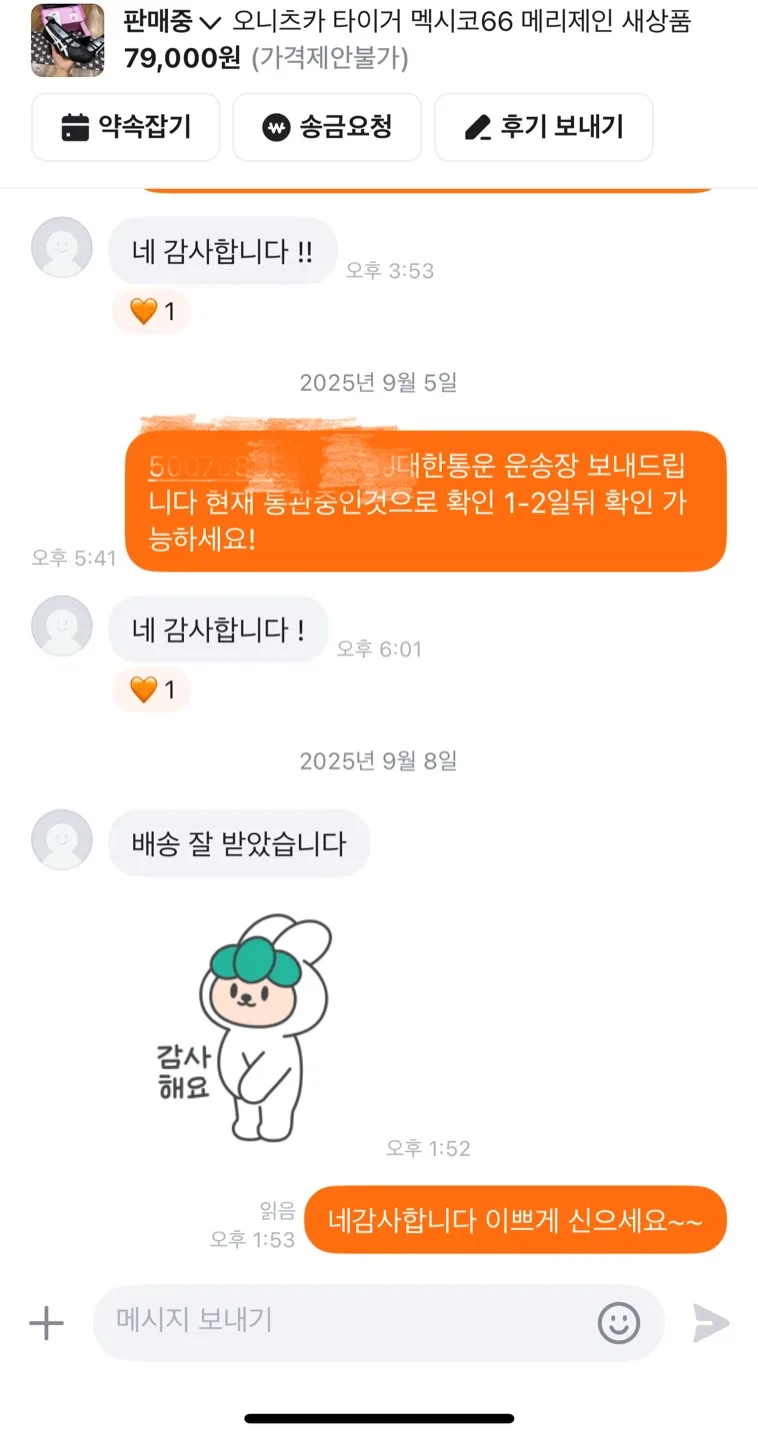Tap heart reaction under 네 감사합니다 !!
This screenshot has height=1440, width=758.
click(x=152, y=312)
